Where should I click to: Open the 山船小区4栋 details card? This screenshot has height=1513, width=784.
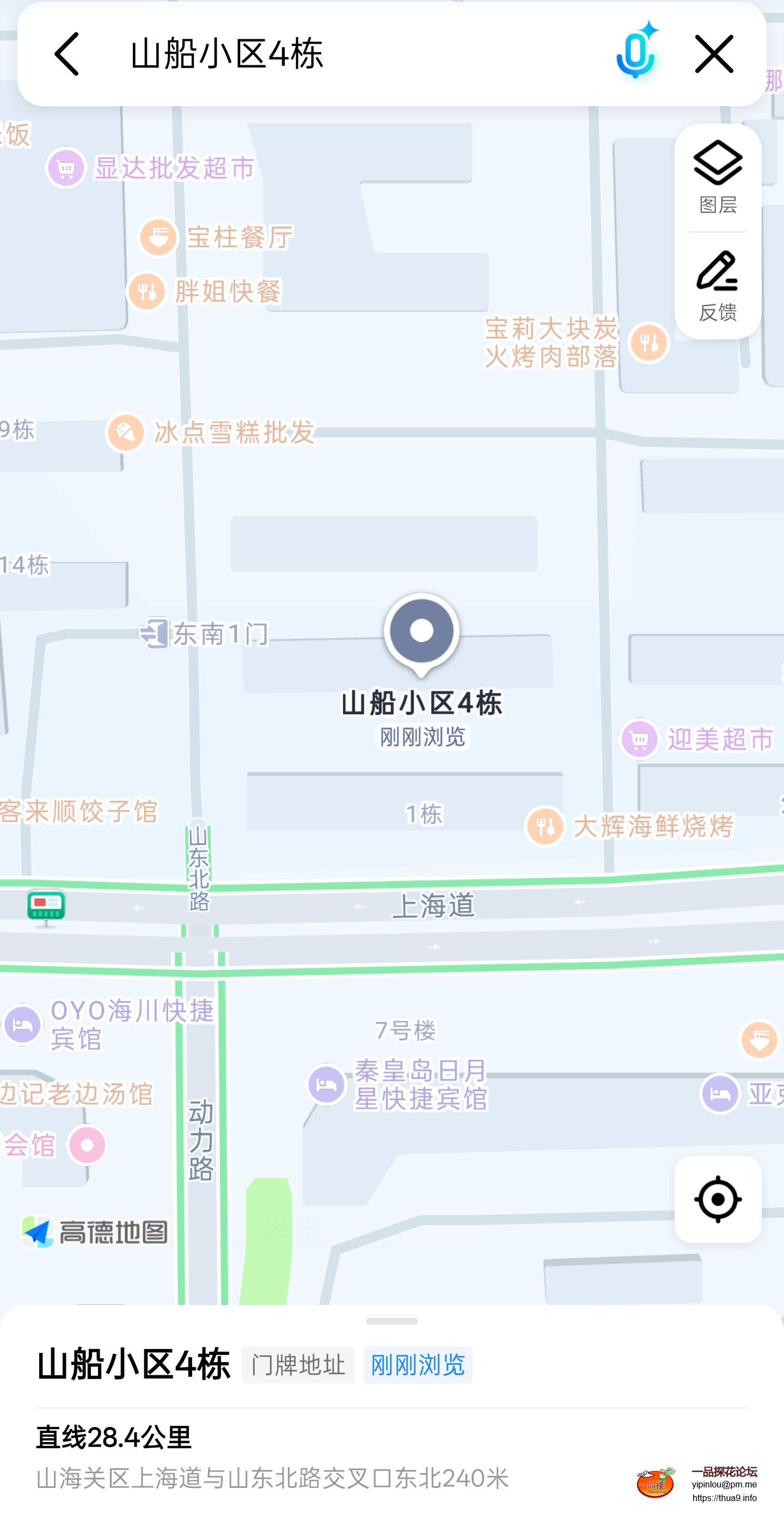coord(133,1364)
